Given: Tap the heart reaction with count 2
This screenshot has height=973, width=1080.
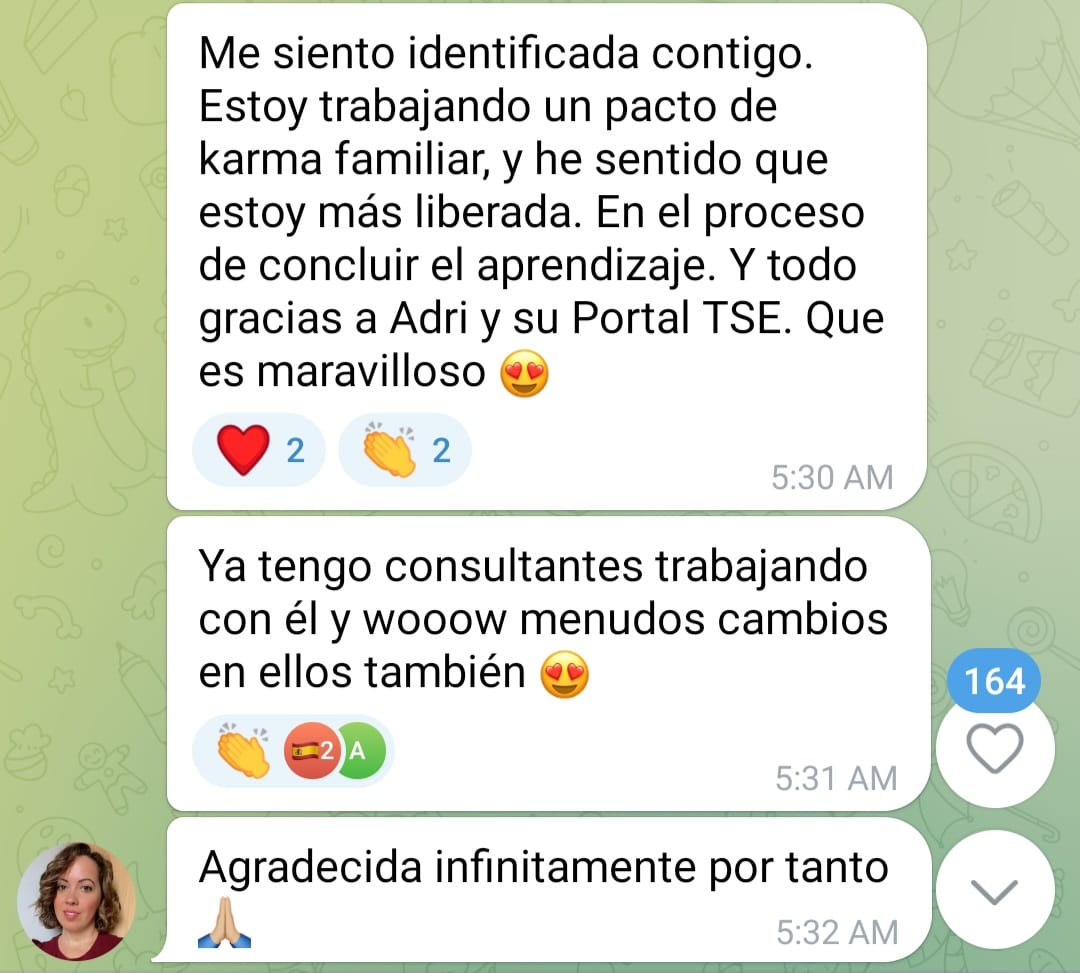Looking at the screenshot, I should tap(259, 451).
